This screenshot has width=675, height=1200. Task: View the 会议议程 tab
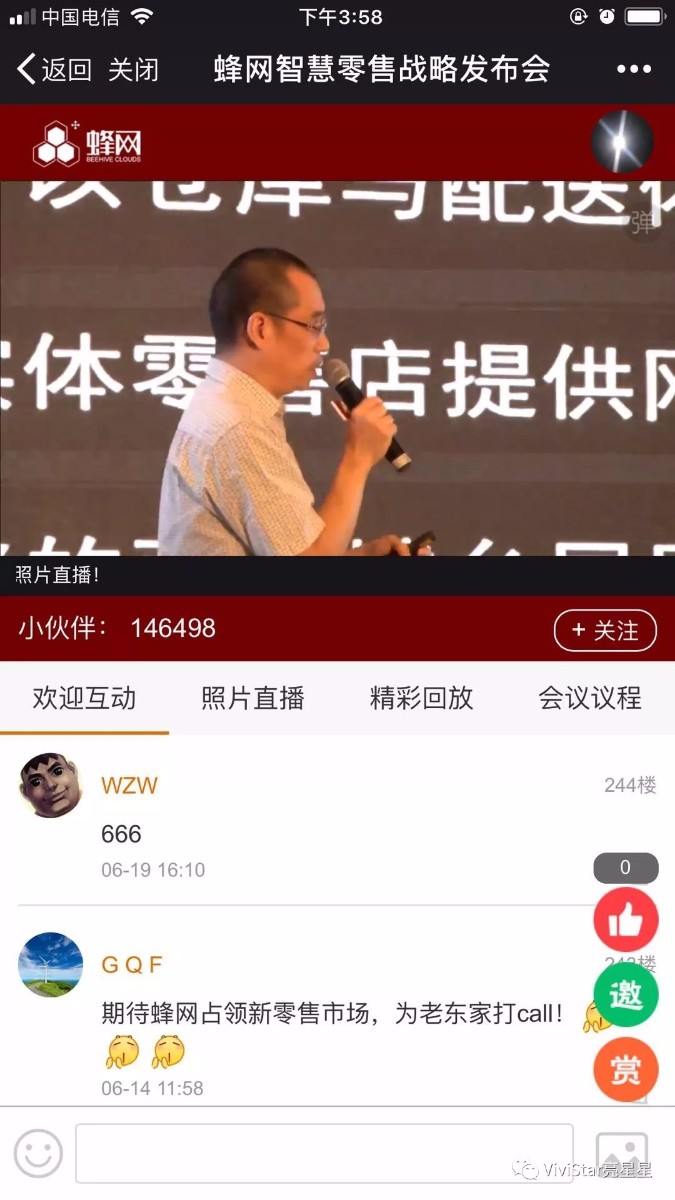590,698
